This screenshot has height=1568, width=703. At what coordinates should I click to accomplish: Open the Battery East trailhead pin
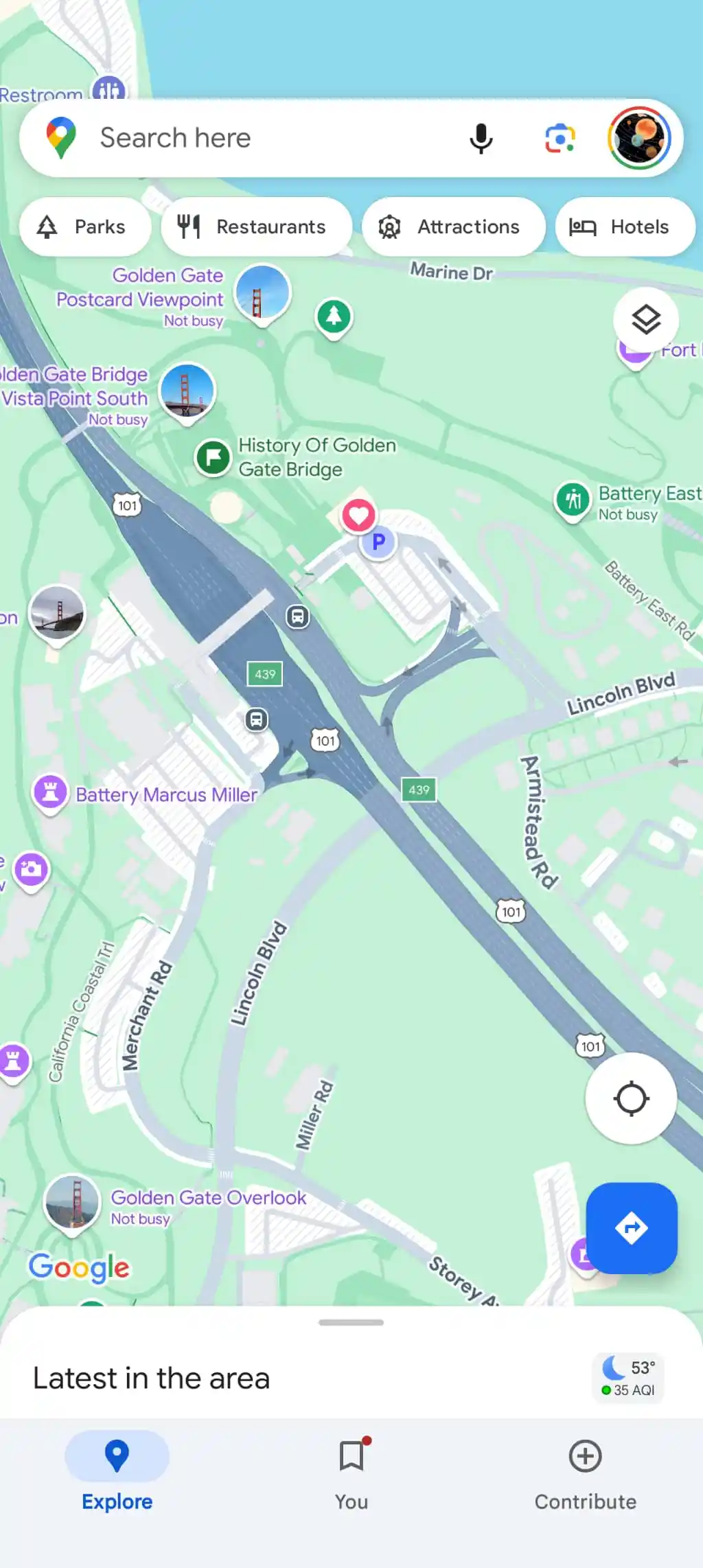574,500
